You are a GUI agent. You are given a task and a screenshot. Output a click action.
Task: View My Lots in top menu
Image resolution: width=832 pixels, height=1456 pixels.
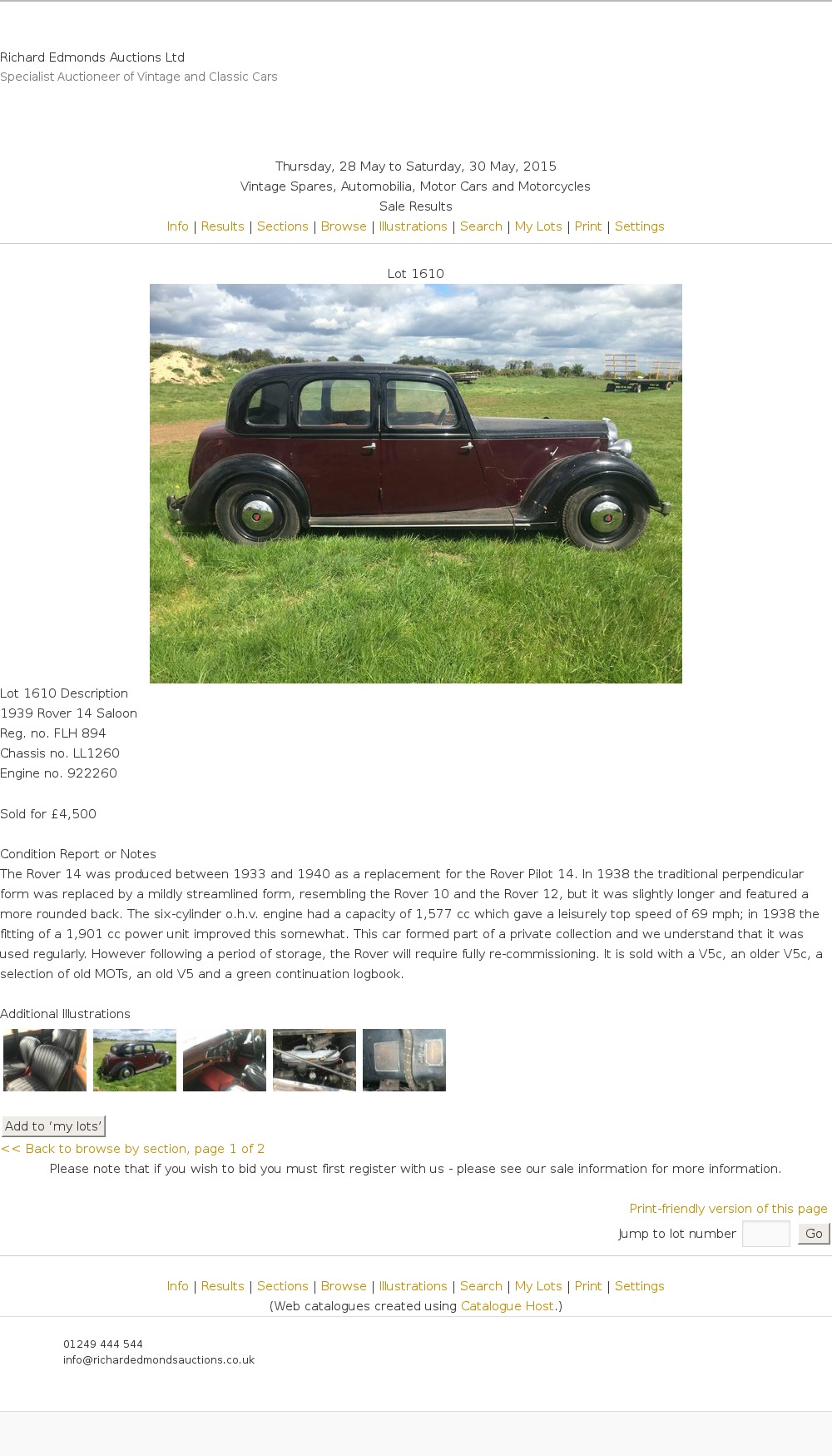pyautogui.click(x=538, y=226)
